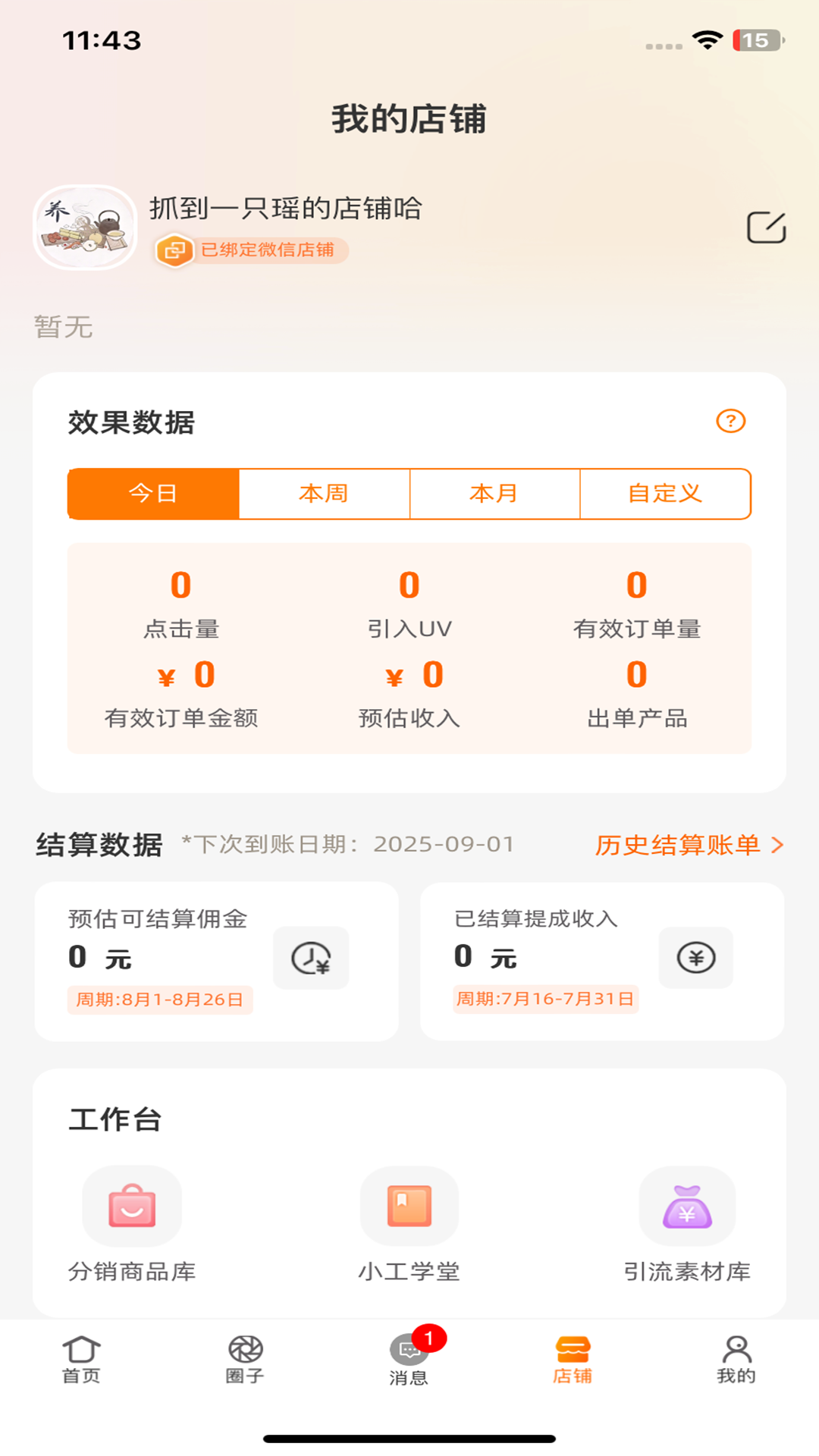Open the 引流素材库 purse icon
Screen dimensions: 819x1456
pyautogui.click(x=686, y=1207)
